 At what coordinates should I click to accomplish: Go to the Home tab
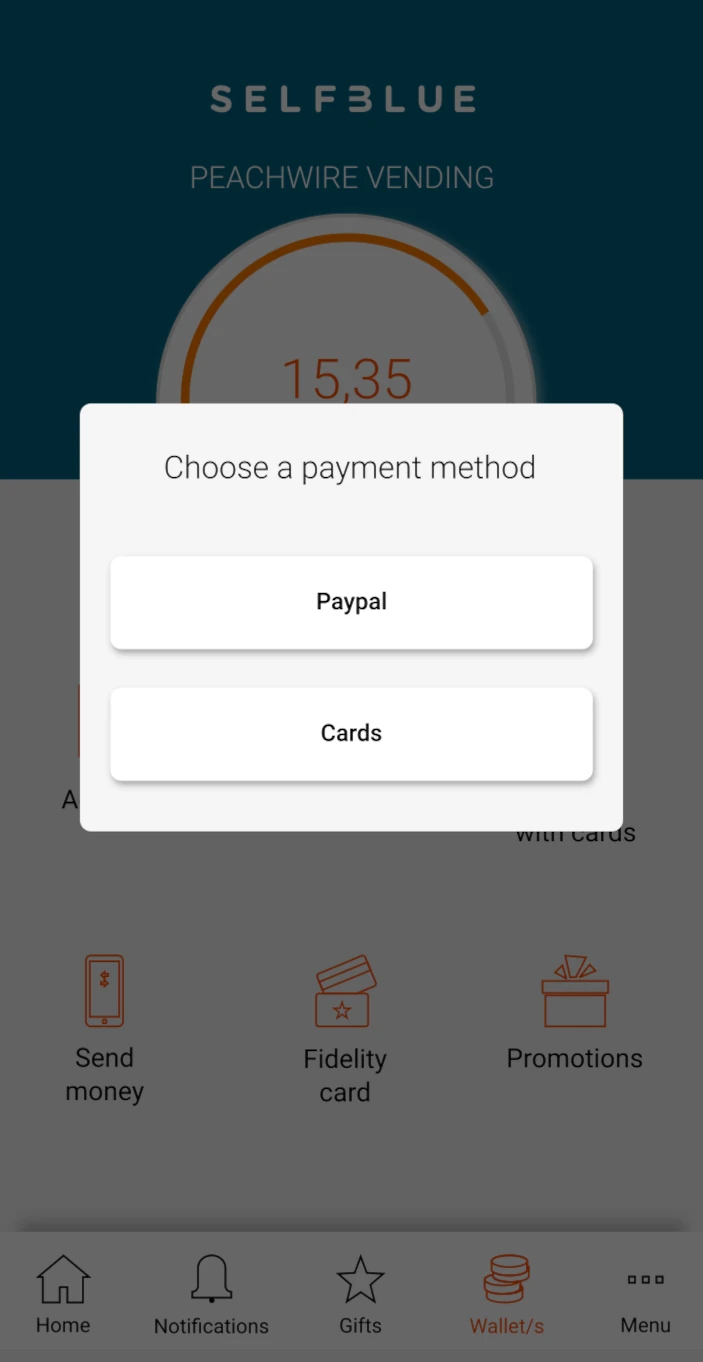click(x=63, y=1294)
